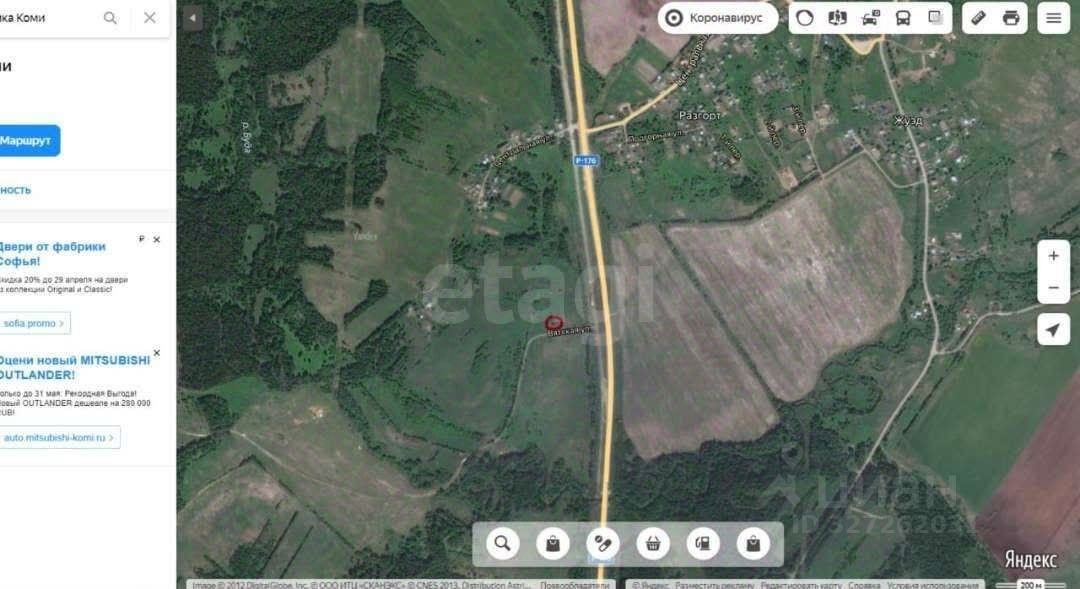Tap the search magnifier in the search box
Image resolution: width=1080 pixels, height=589 pixels.
pyautogui.click(x=110, y=18)
